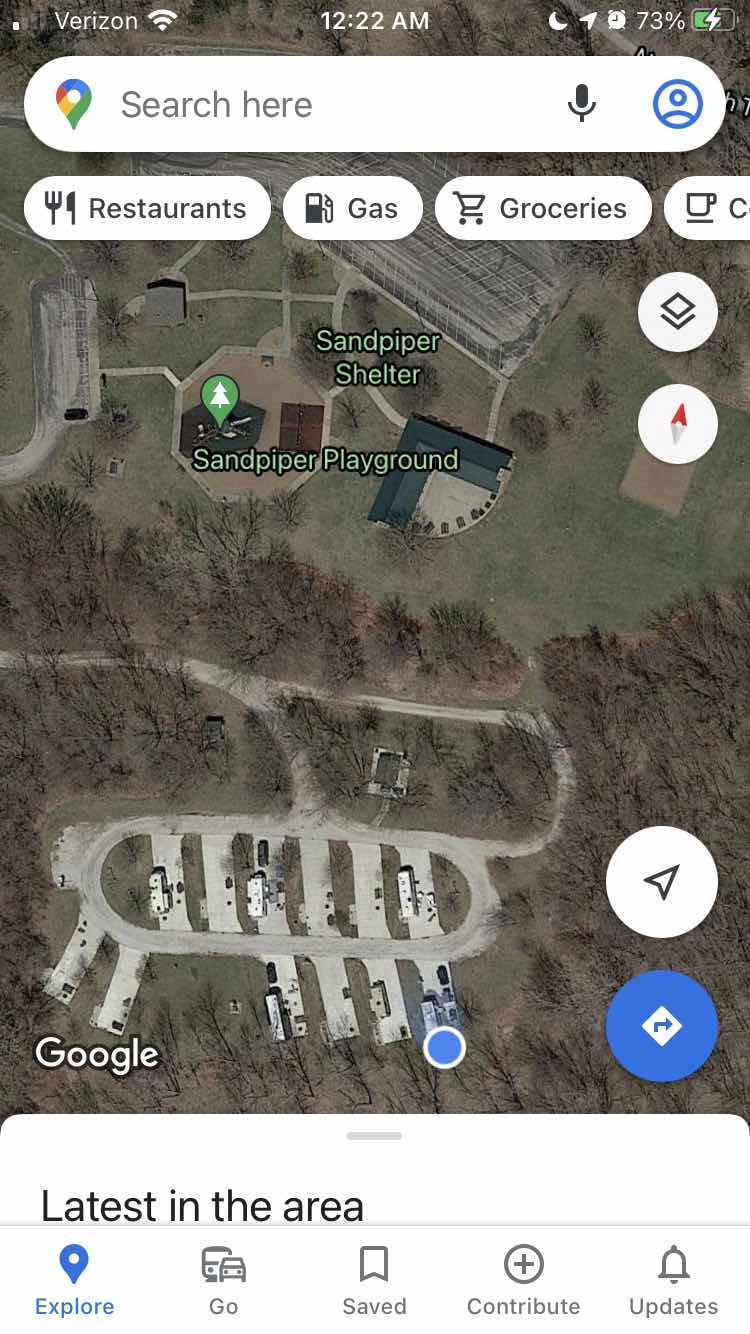The image size is (750, 1334).
Task: Open directions with the blue button
Action: pyautogui.click(x=661, y=1026)
